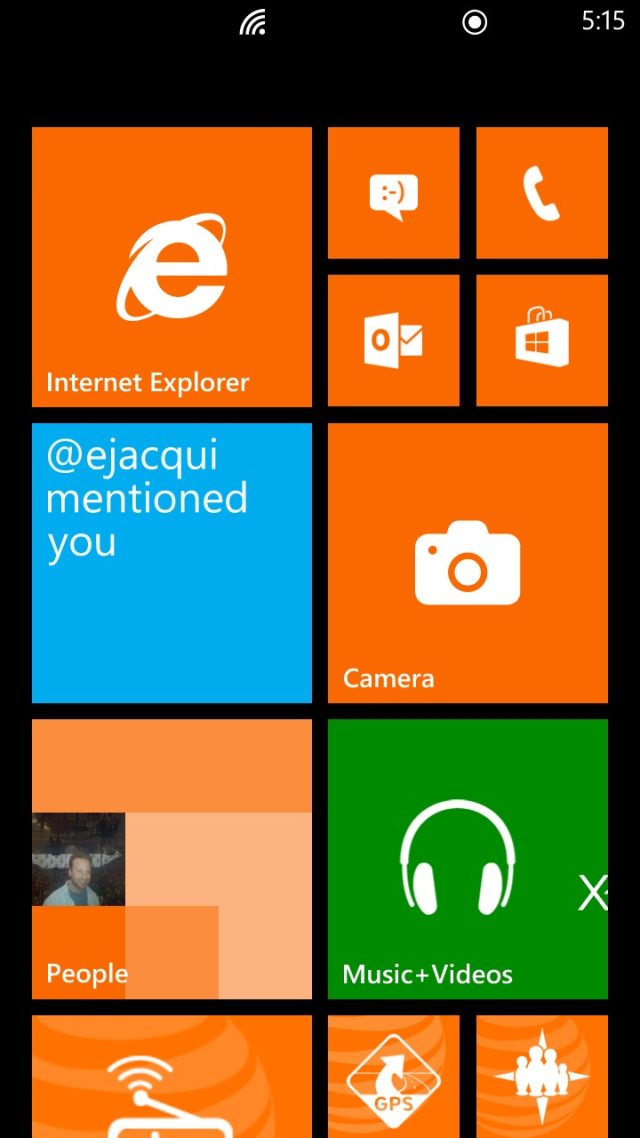This screenshot has width=640, height=1138.
Task: Open the People tile
Action: coord(172,858)
